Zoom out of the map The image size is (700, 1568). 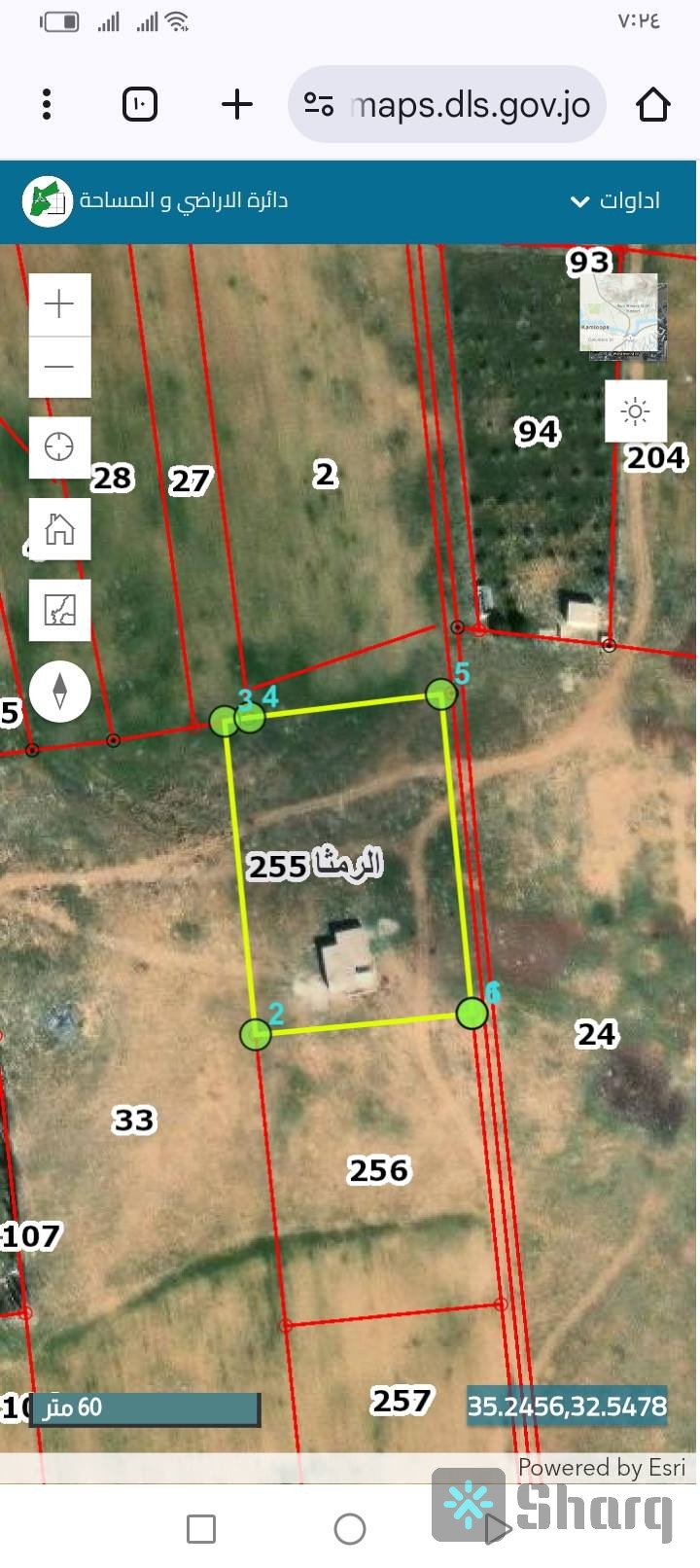(x=59, y=367)
